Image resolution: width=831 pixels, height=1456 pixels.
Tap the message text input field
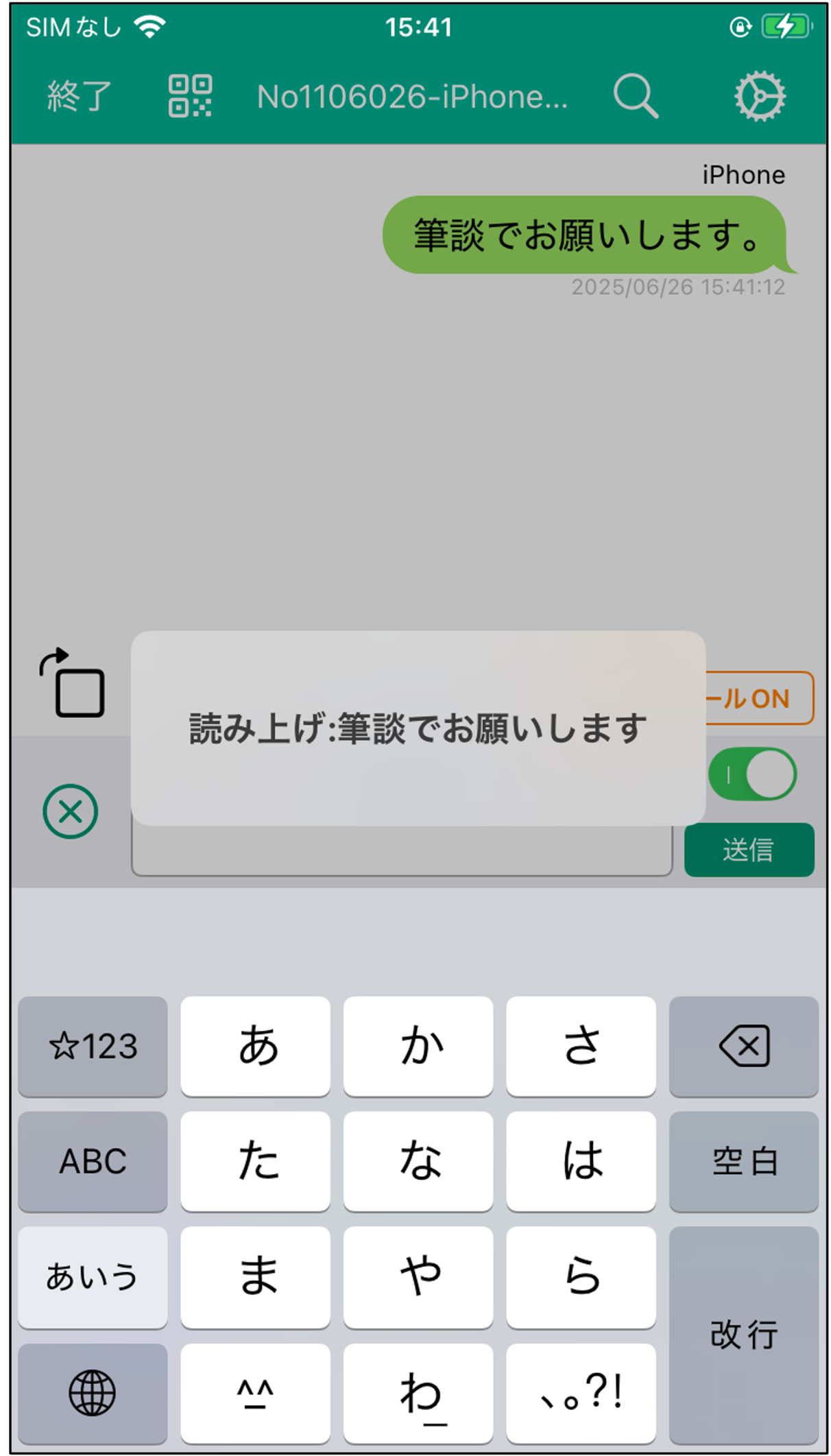pyautogui.click(x=402, y=850)
